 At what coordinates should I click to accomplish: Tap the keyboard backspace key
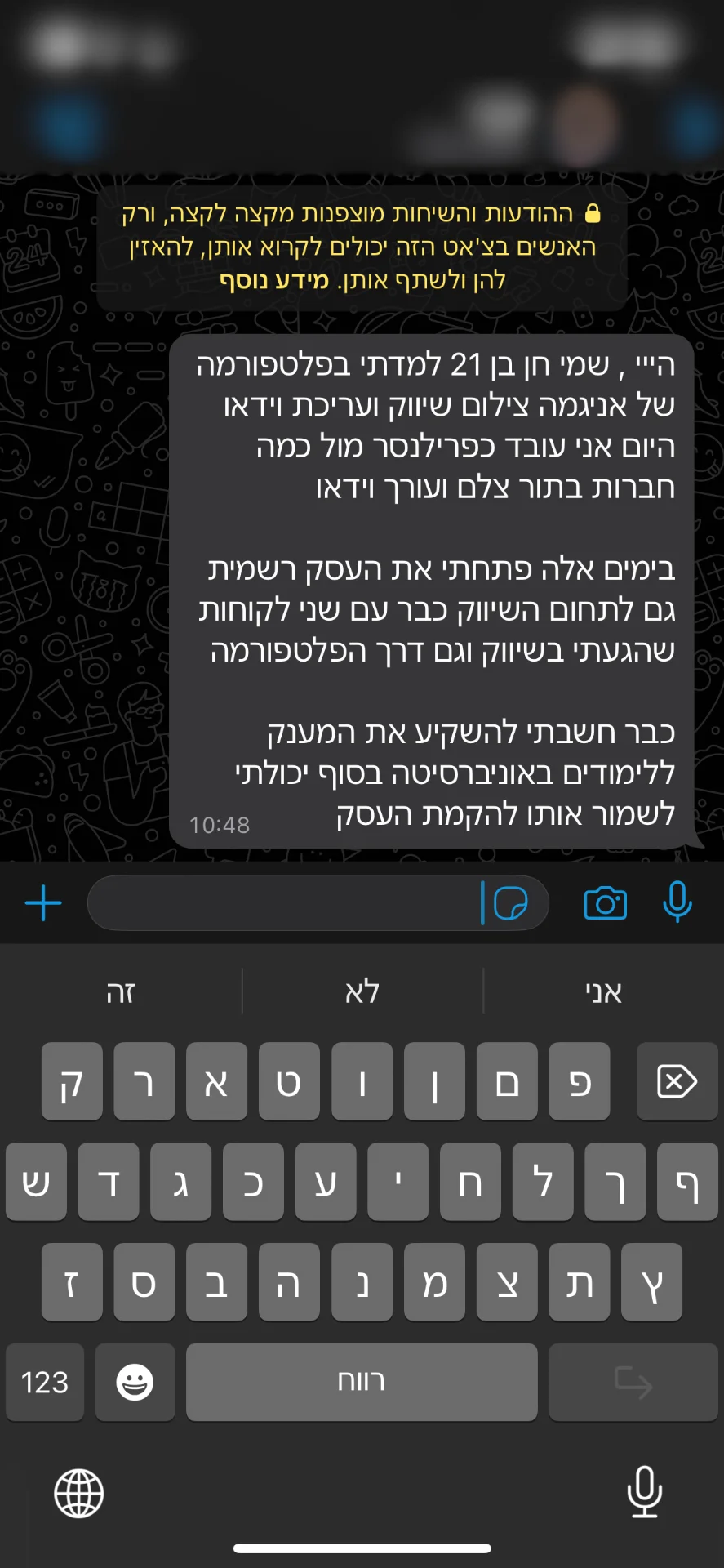tap(677, 1082)
